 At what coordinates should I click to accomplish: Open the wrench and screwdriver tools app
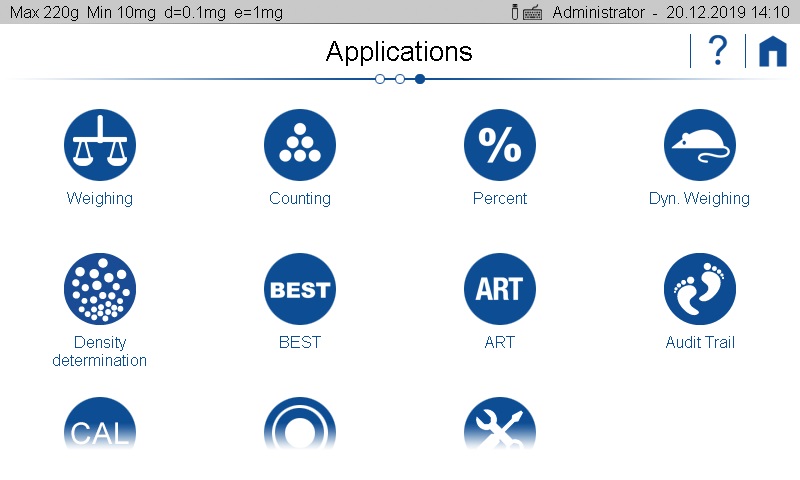click(500, 427)
